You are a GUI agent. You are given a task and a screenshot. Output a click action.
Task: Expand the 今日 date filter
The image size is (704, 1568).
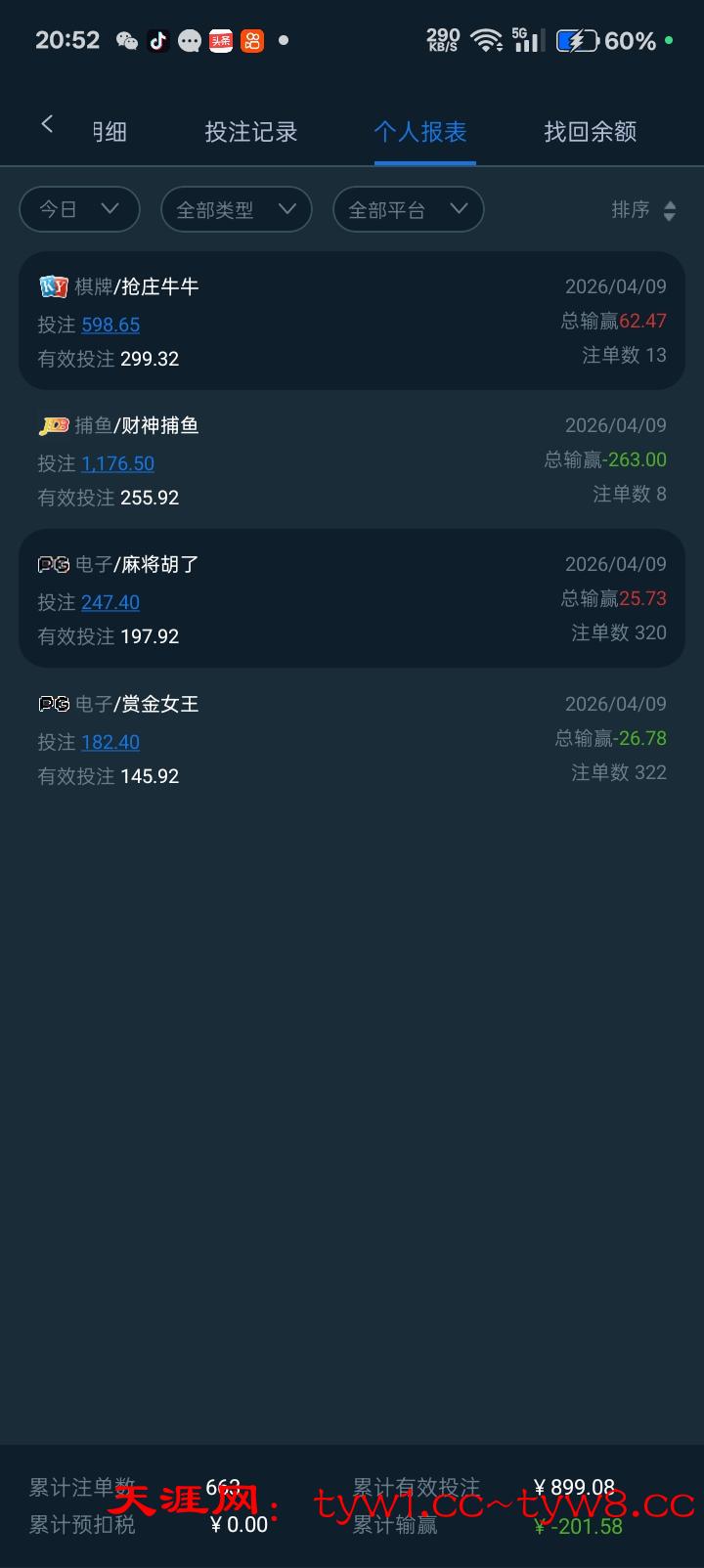click(x=79, y=209)
